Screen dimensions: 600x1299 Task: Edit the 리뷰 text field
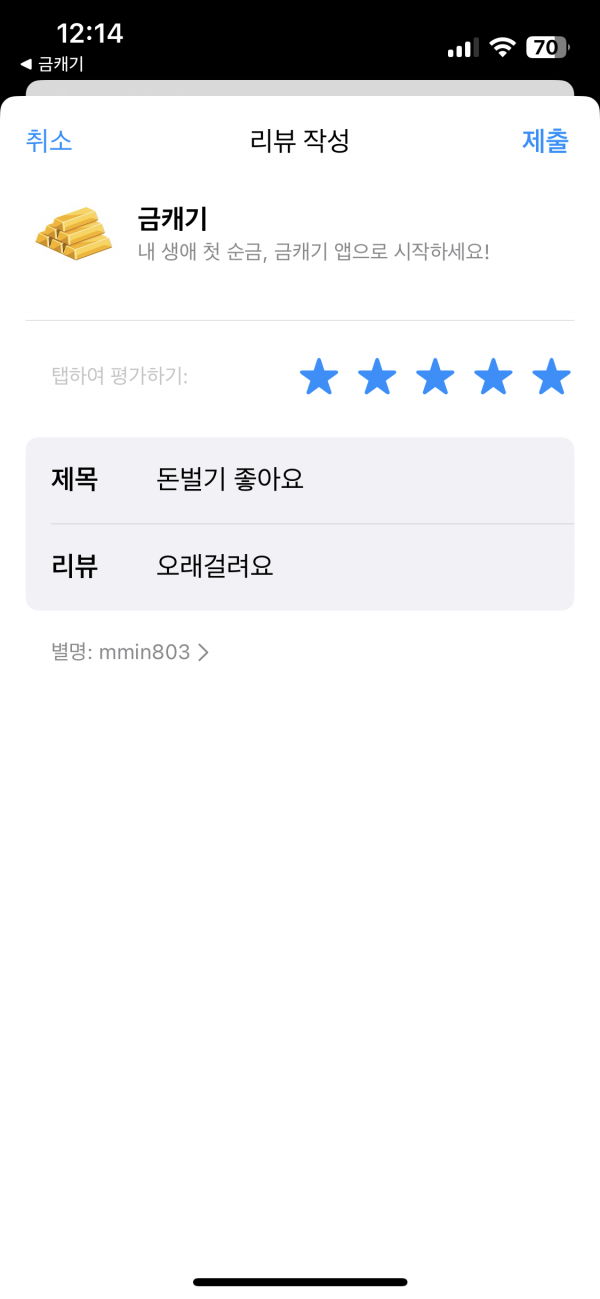tap(300, 567)
